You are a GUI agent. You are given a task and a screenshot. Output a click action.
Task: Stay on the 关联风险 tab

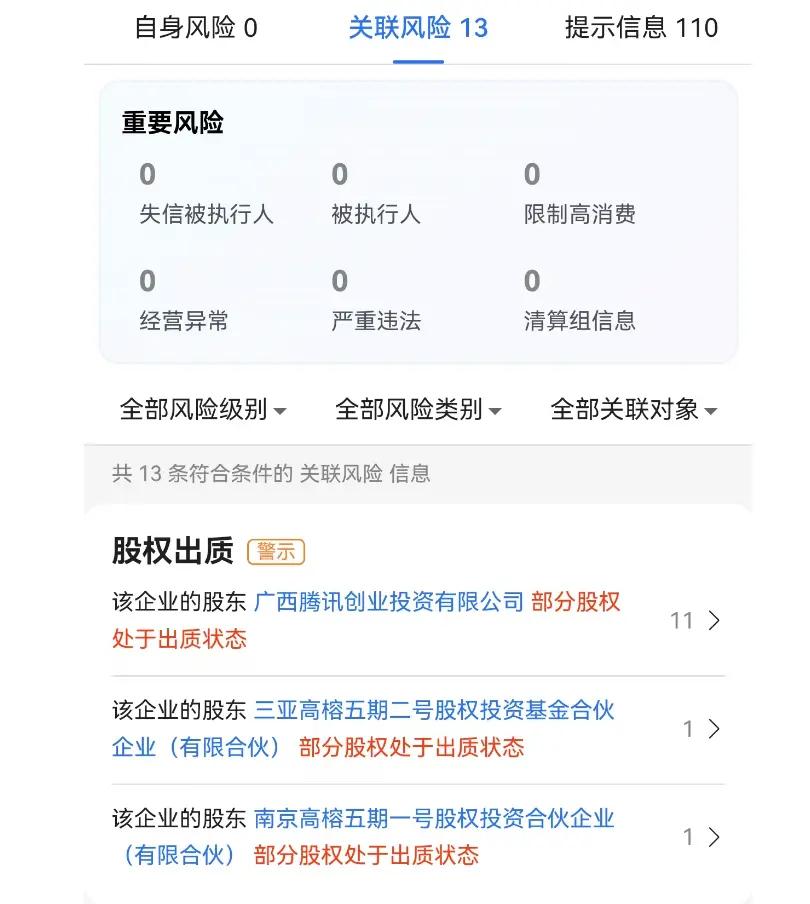click(x=416, y=27)
